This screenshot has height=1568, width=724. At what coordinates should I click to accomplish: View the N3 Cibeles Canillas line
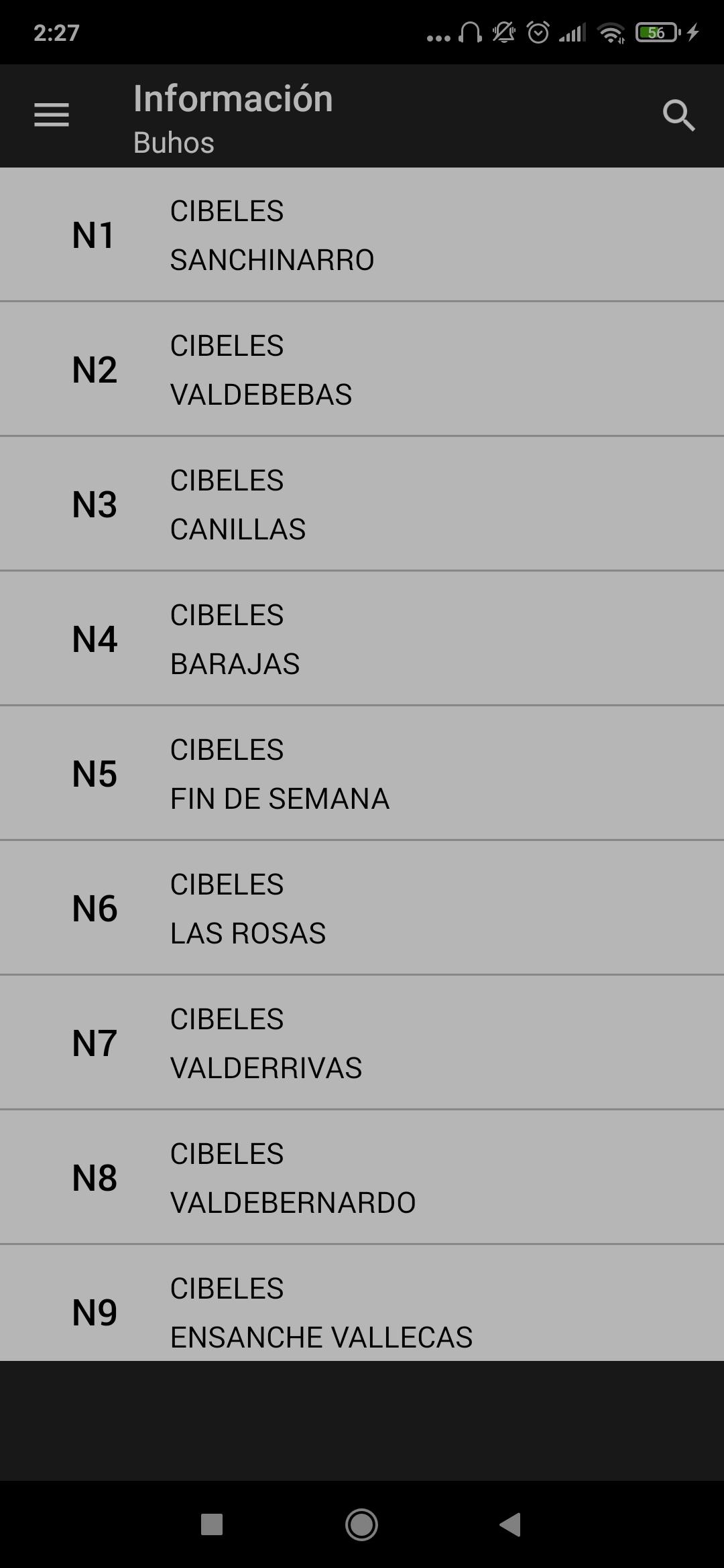point(362,504)
